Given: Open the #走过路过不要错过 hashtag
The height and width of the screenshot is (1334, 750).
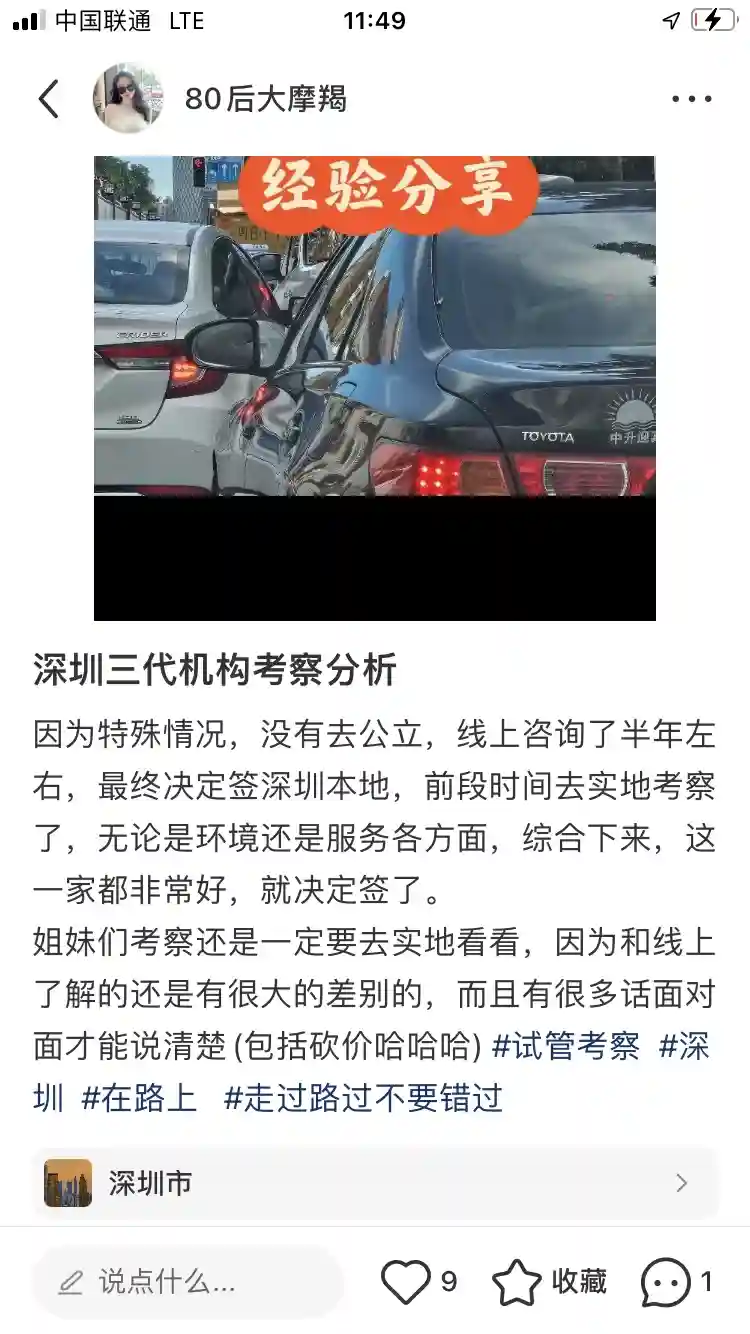Looking at the screenshot, I should [363, 1098].
